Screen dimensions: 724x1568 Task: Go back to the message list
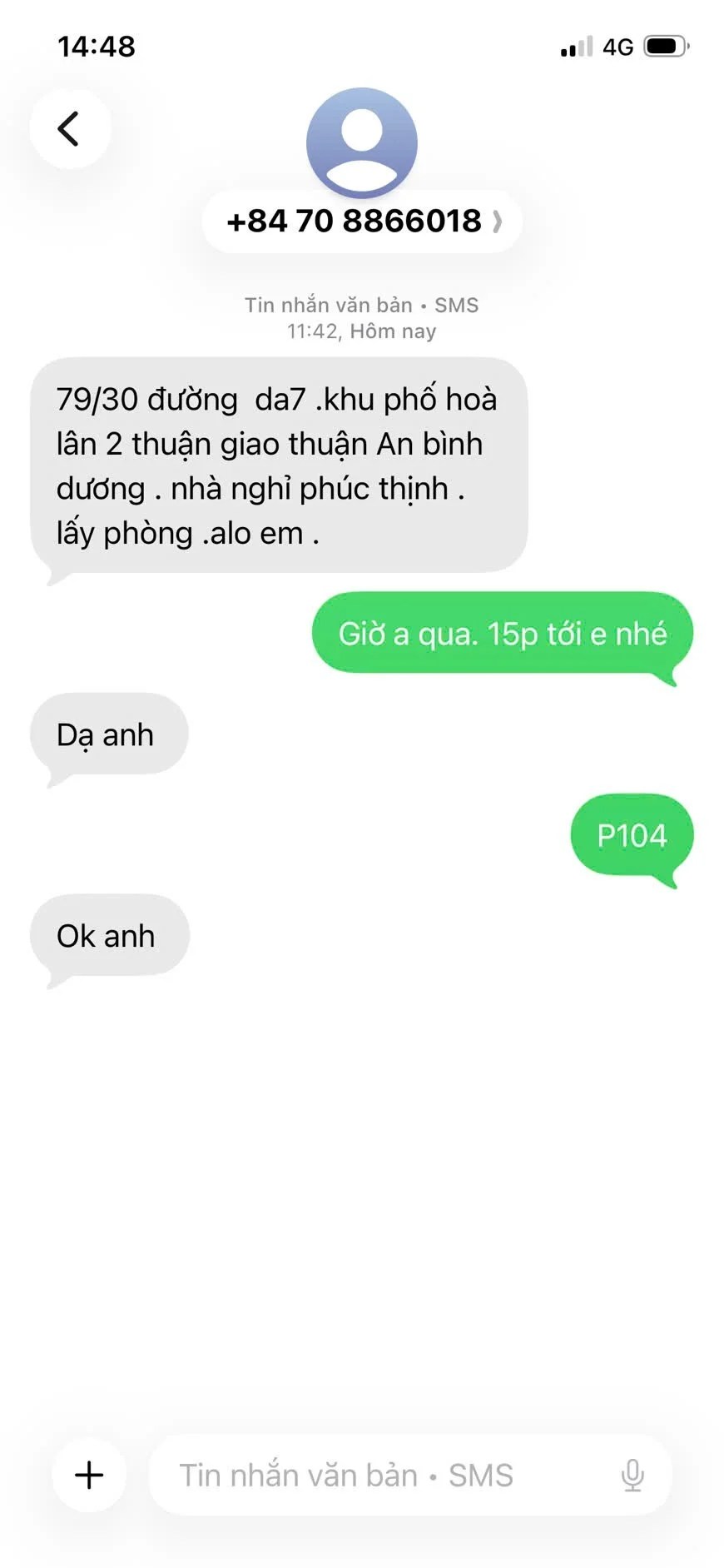pyautogui.click(x=70, y=129)
